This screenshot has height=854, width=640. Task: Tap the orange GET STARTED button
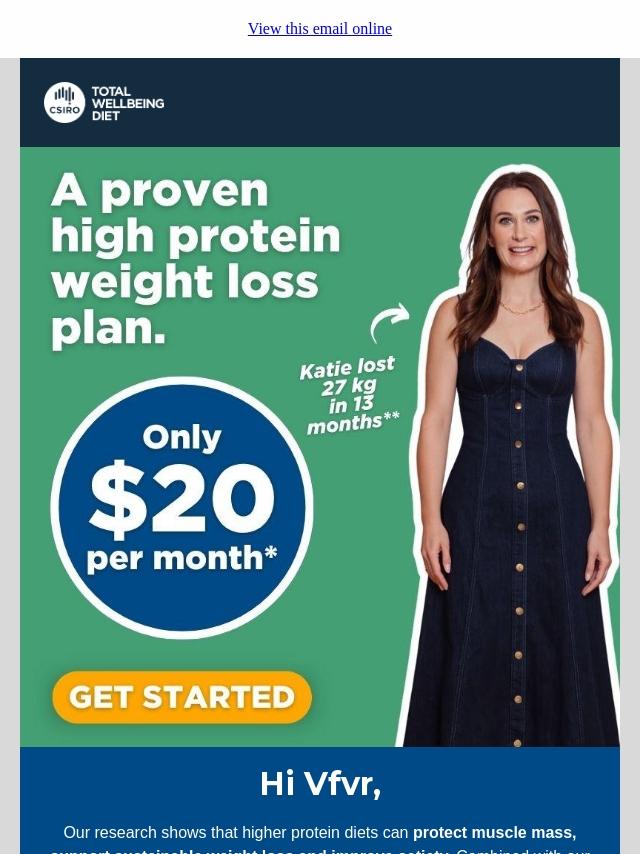tap(182, 697)
